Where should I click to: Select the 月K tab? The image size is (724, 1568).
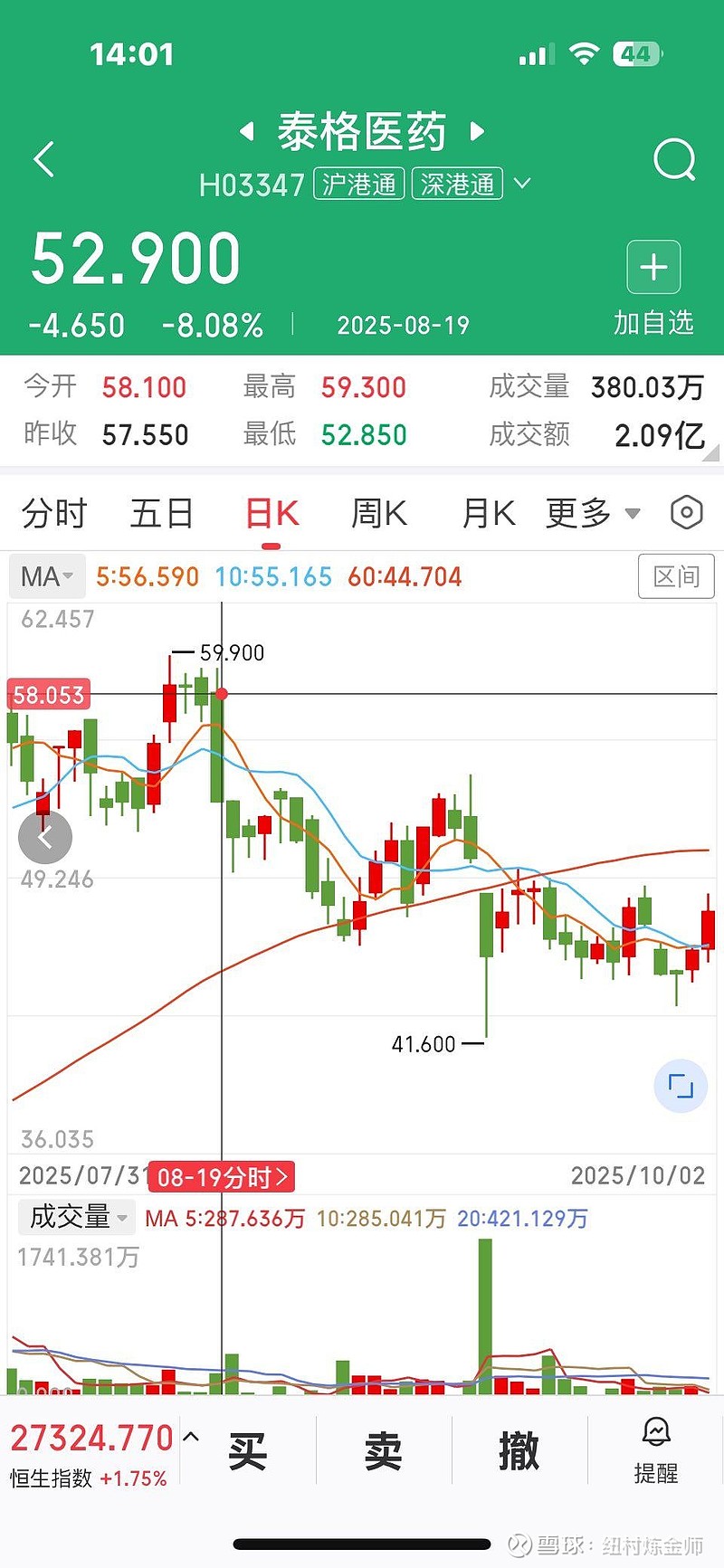489,513
